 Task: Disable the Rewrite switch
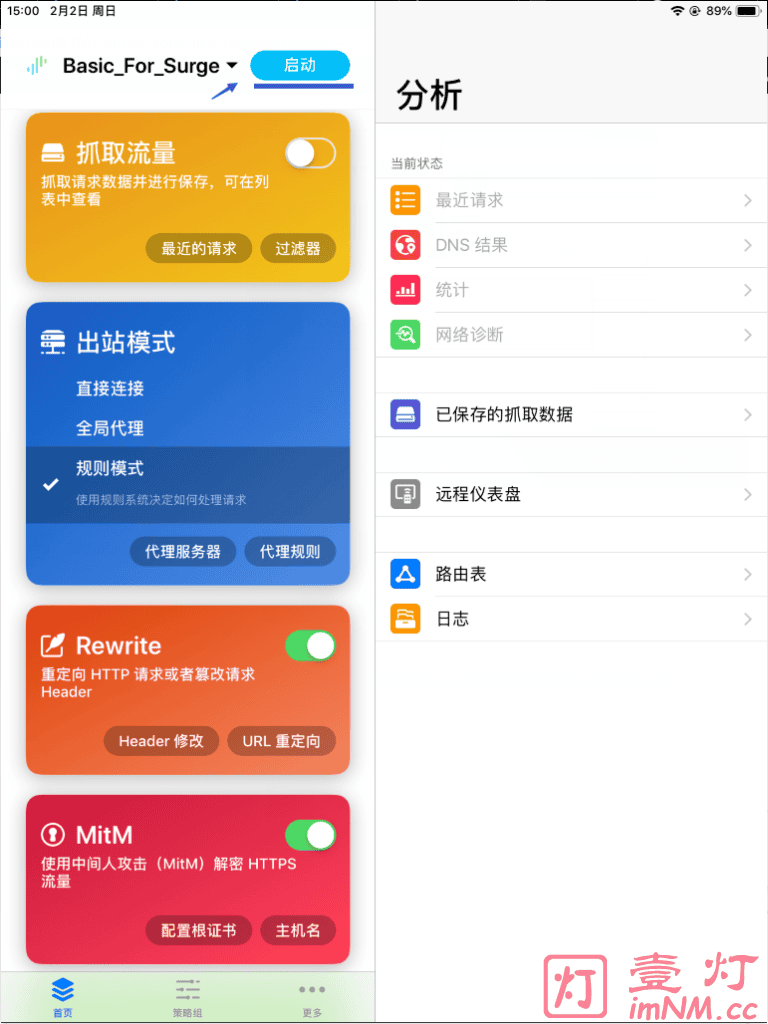click(x=310, y=645)
